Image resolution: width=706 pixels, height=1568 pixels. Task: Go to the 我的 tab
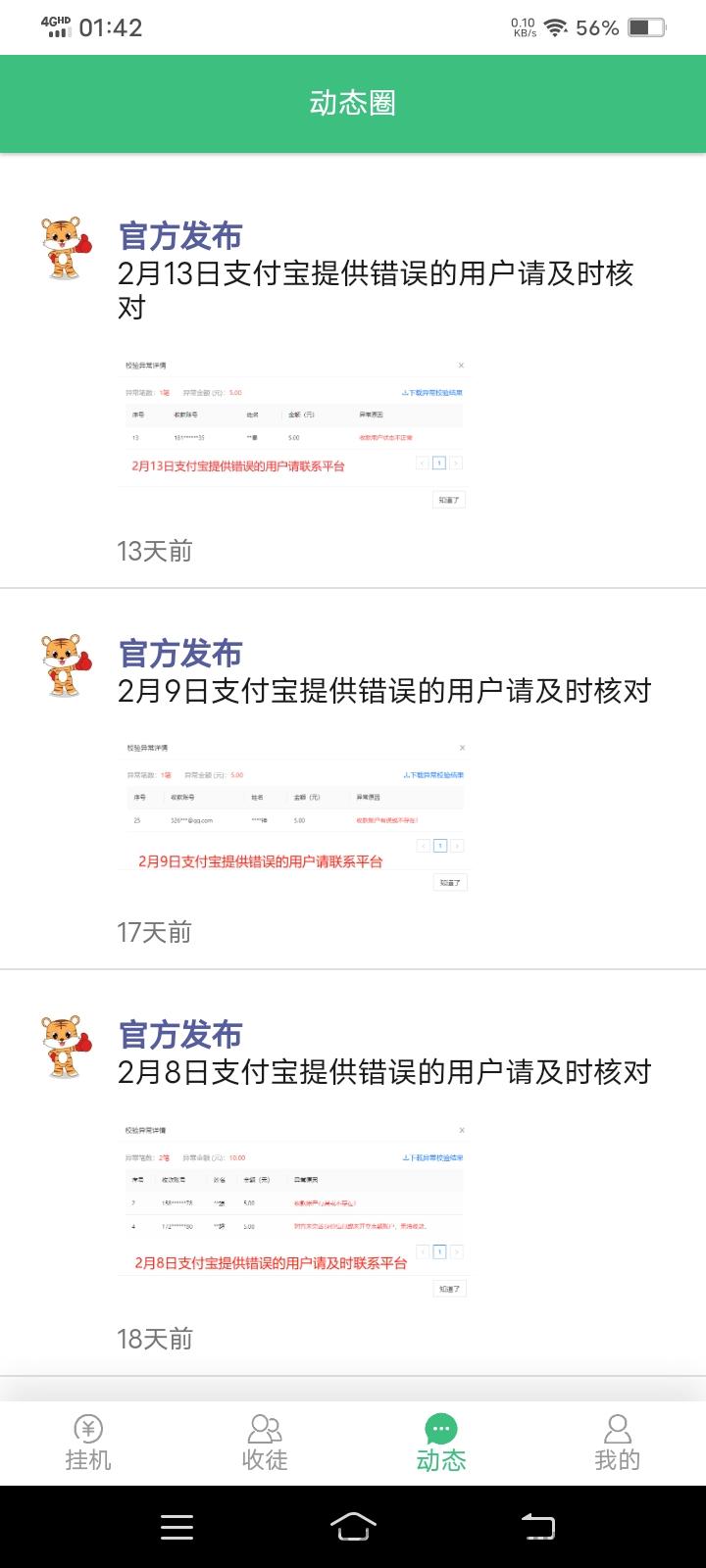[x=618, y=1443]
